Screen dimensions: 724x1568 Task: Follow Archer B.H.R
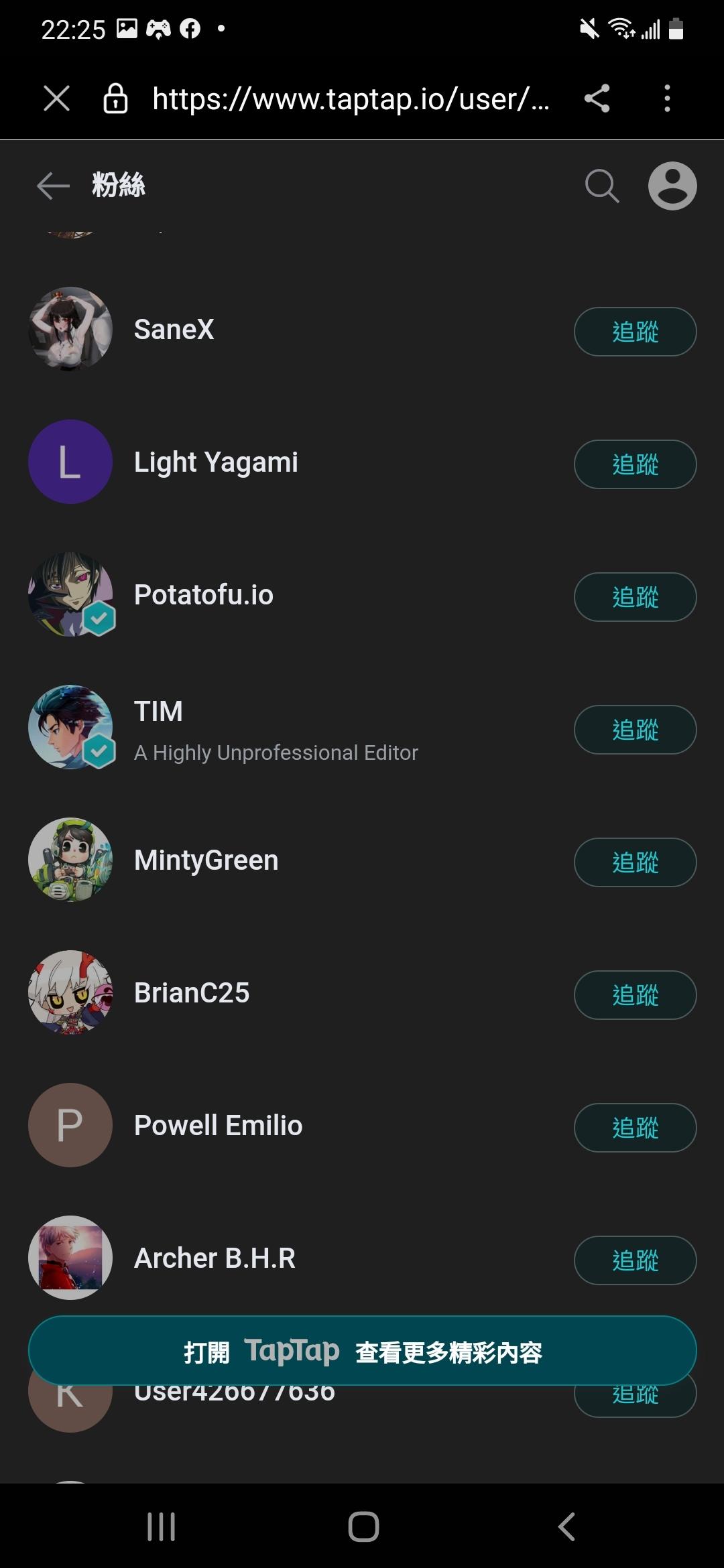[635, 1260]
